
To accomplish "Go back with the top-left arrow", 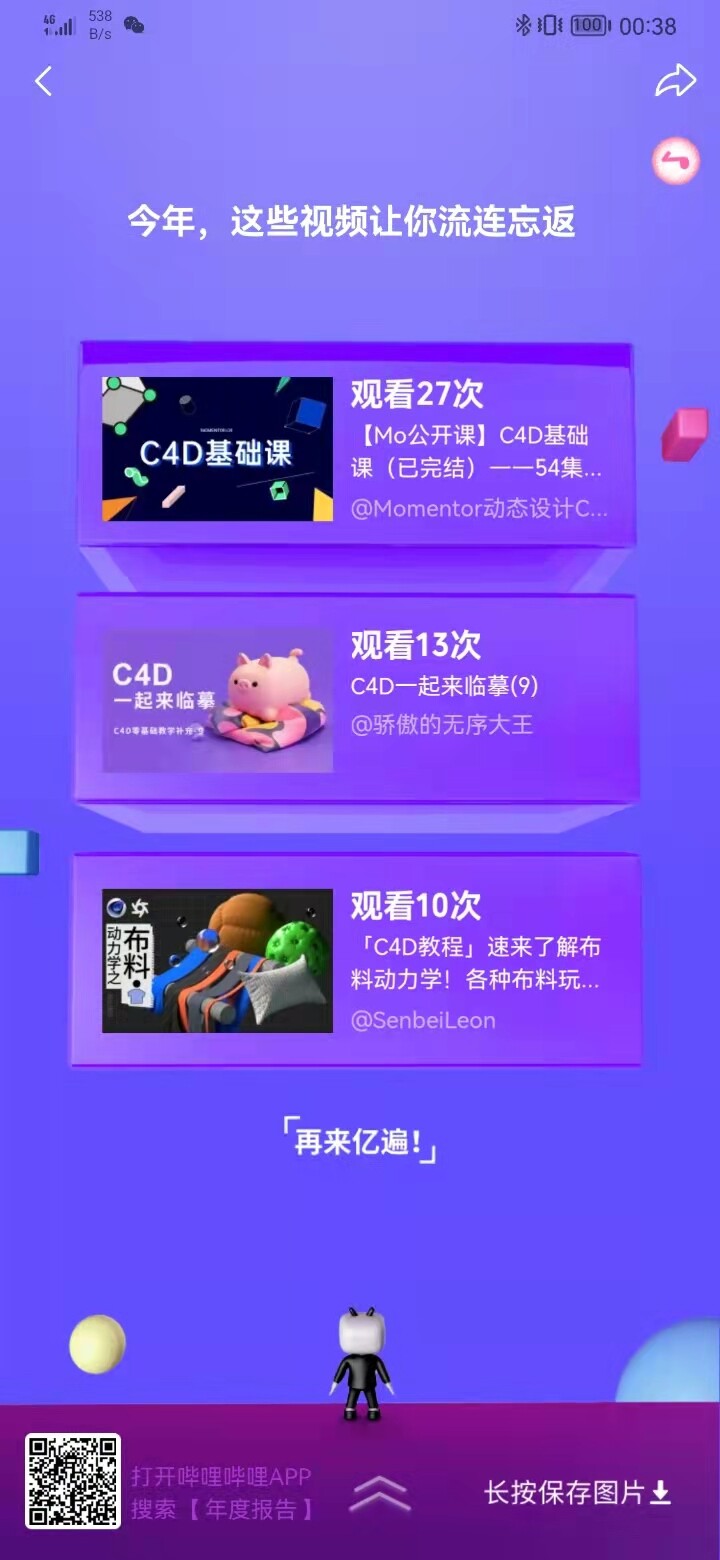I will coord(43,81).
